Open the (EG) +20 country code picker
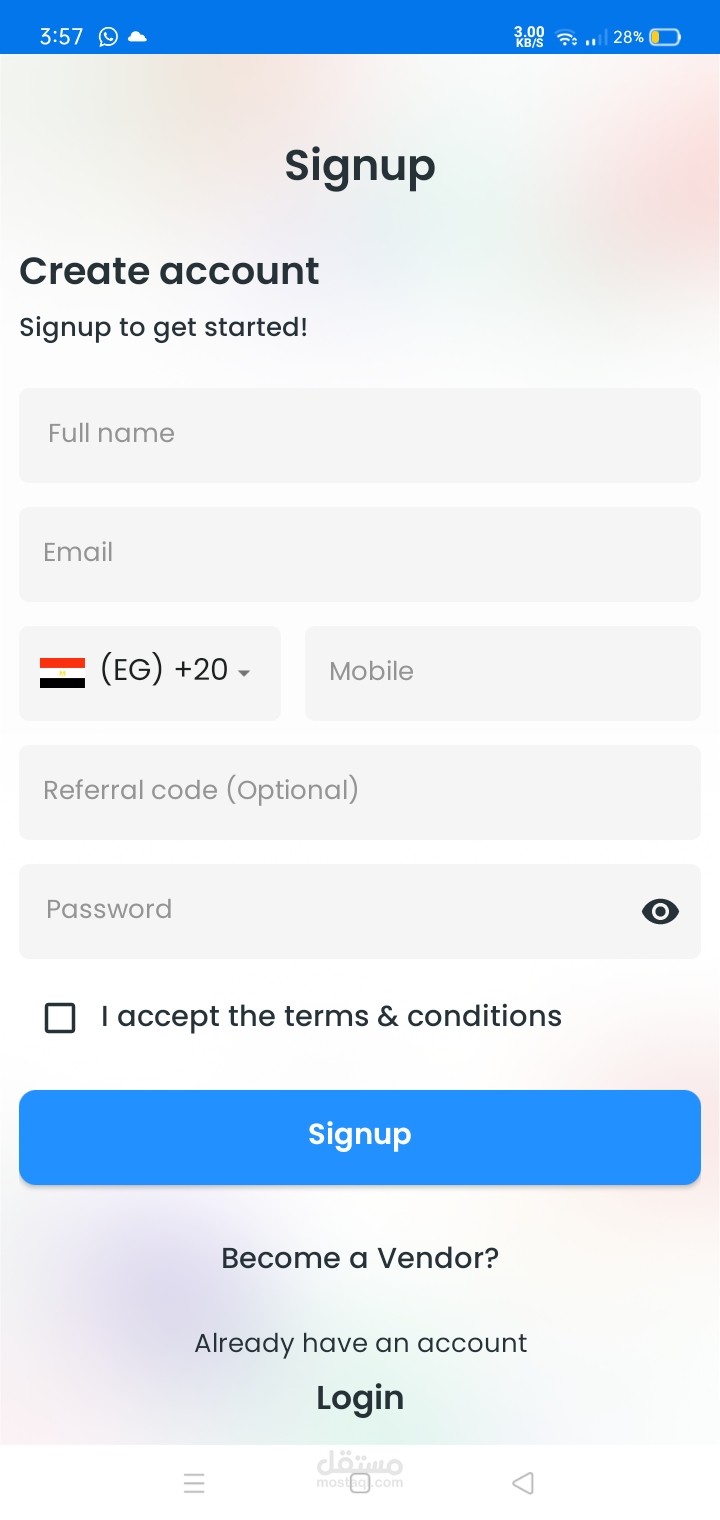This screenshot has width=720, height=1520. click(150, 673)
